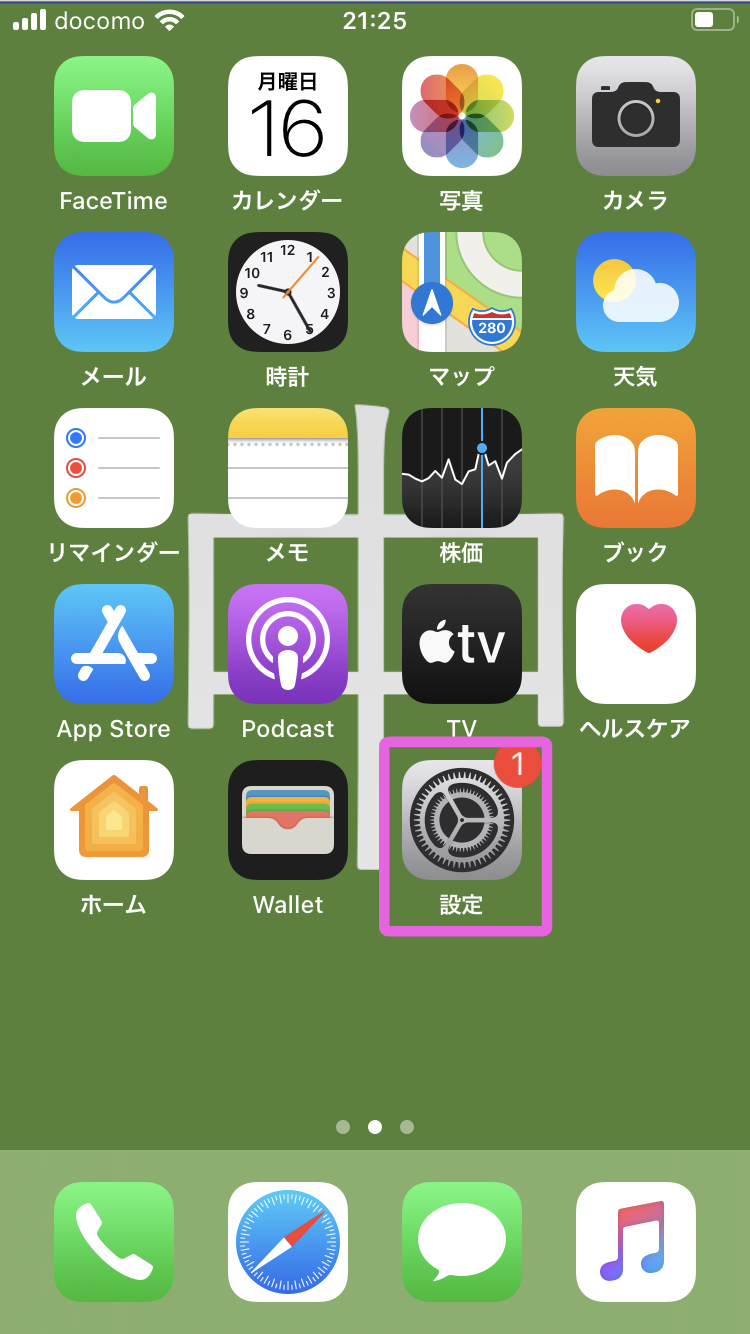Viewport: 750px width, 1334px height.
Task: Open the メール mail app
Action: pyautogui.click(x=113, y=292)
